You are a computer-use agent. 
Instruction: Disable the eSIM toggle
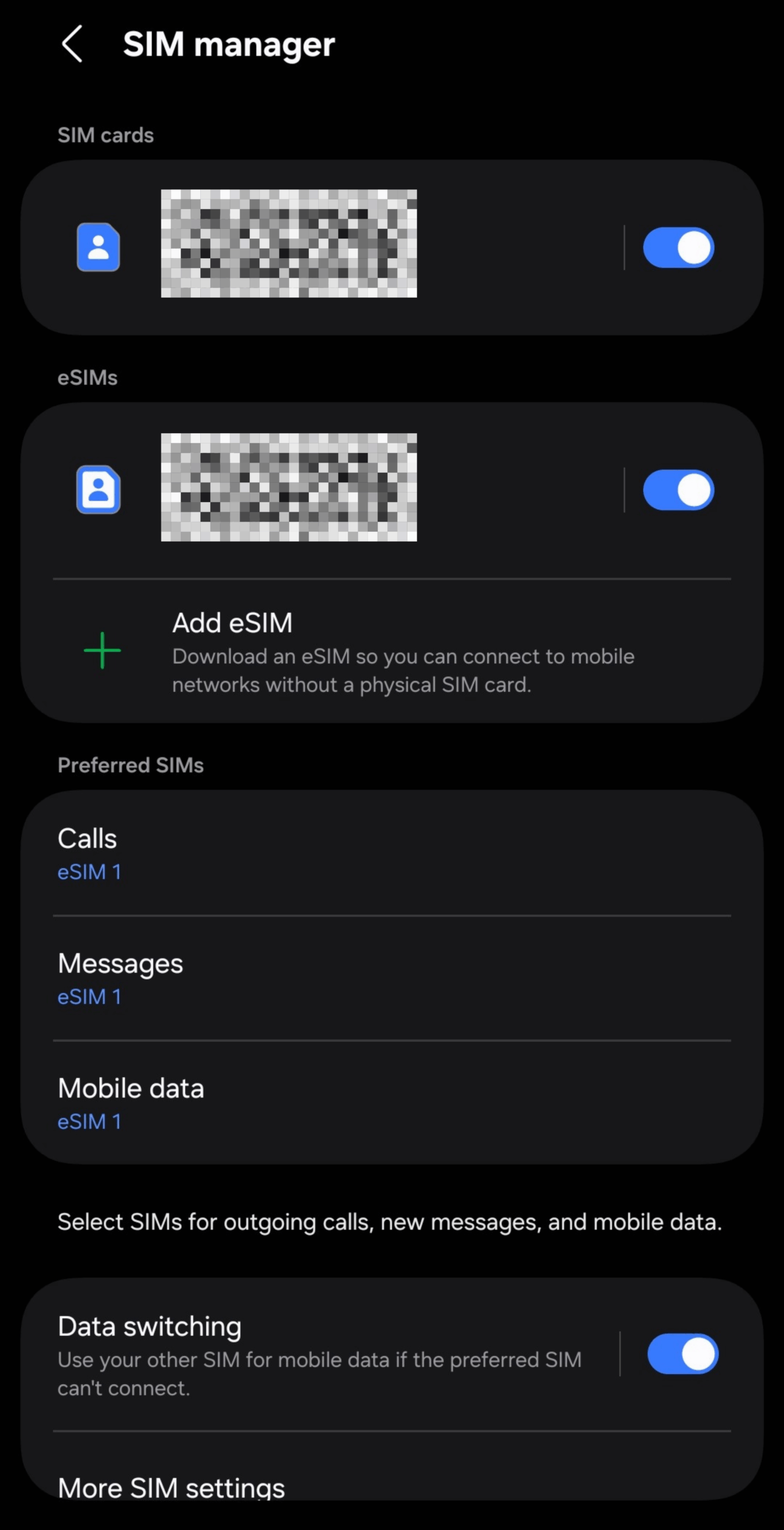[678, 490]
